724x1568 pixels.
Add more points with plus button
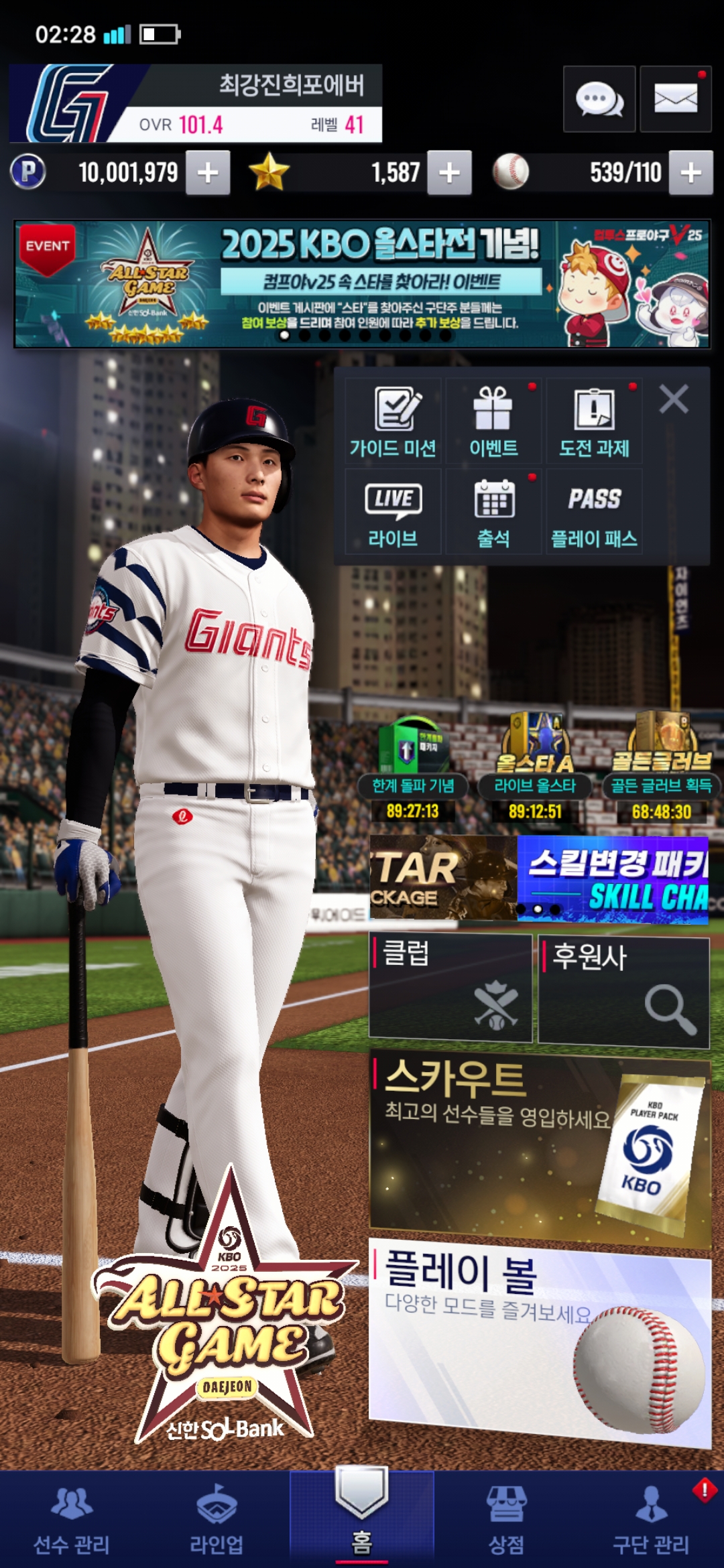[x=208, y=173]
